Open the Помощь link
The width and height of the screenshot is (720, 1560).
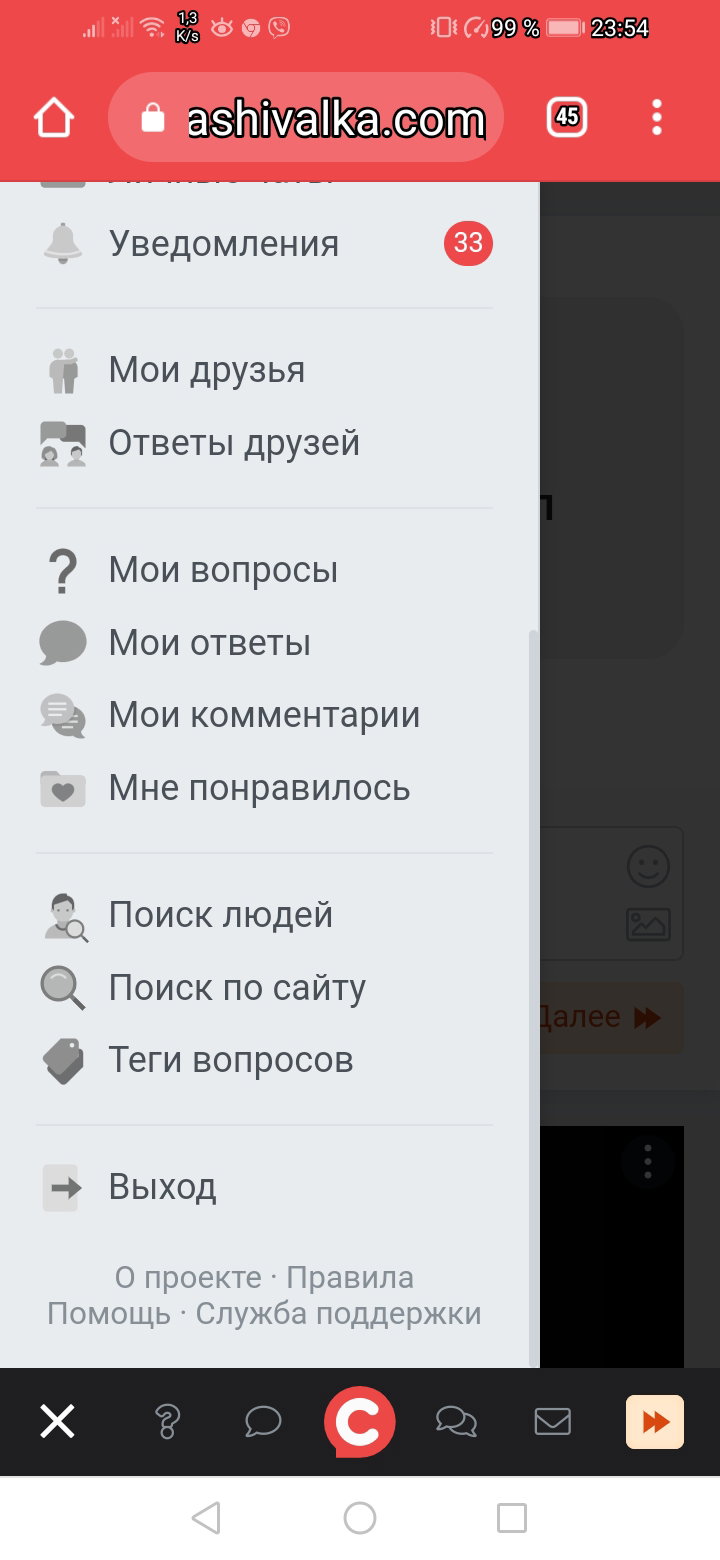[109, 1313]
